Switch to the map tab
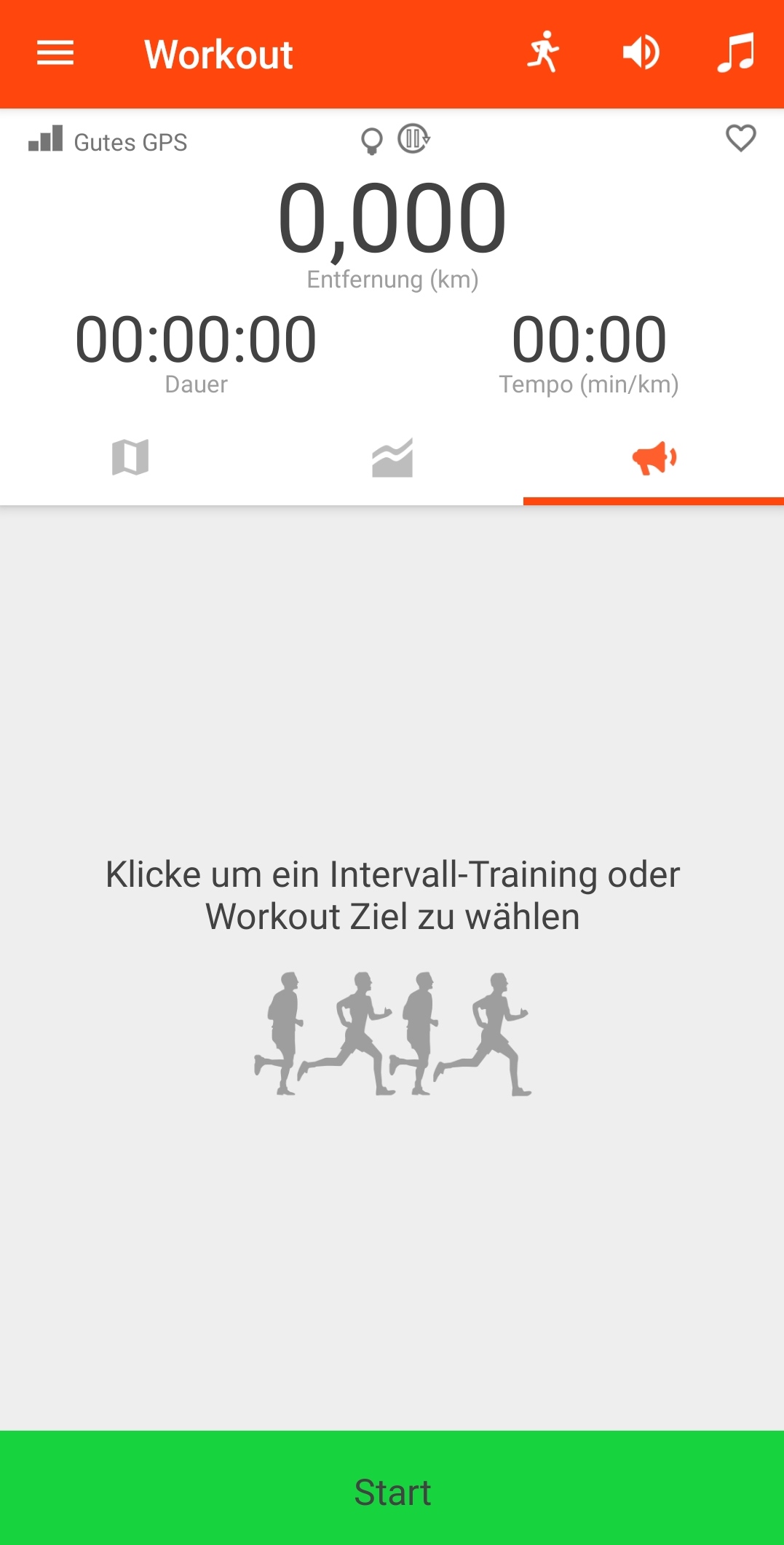The height and width of the screenshot is (1545, 784). coord(130,458)
